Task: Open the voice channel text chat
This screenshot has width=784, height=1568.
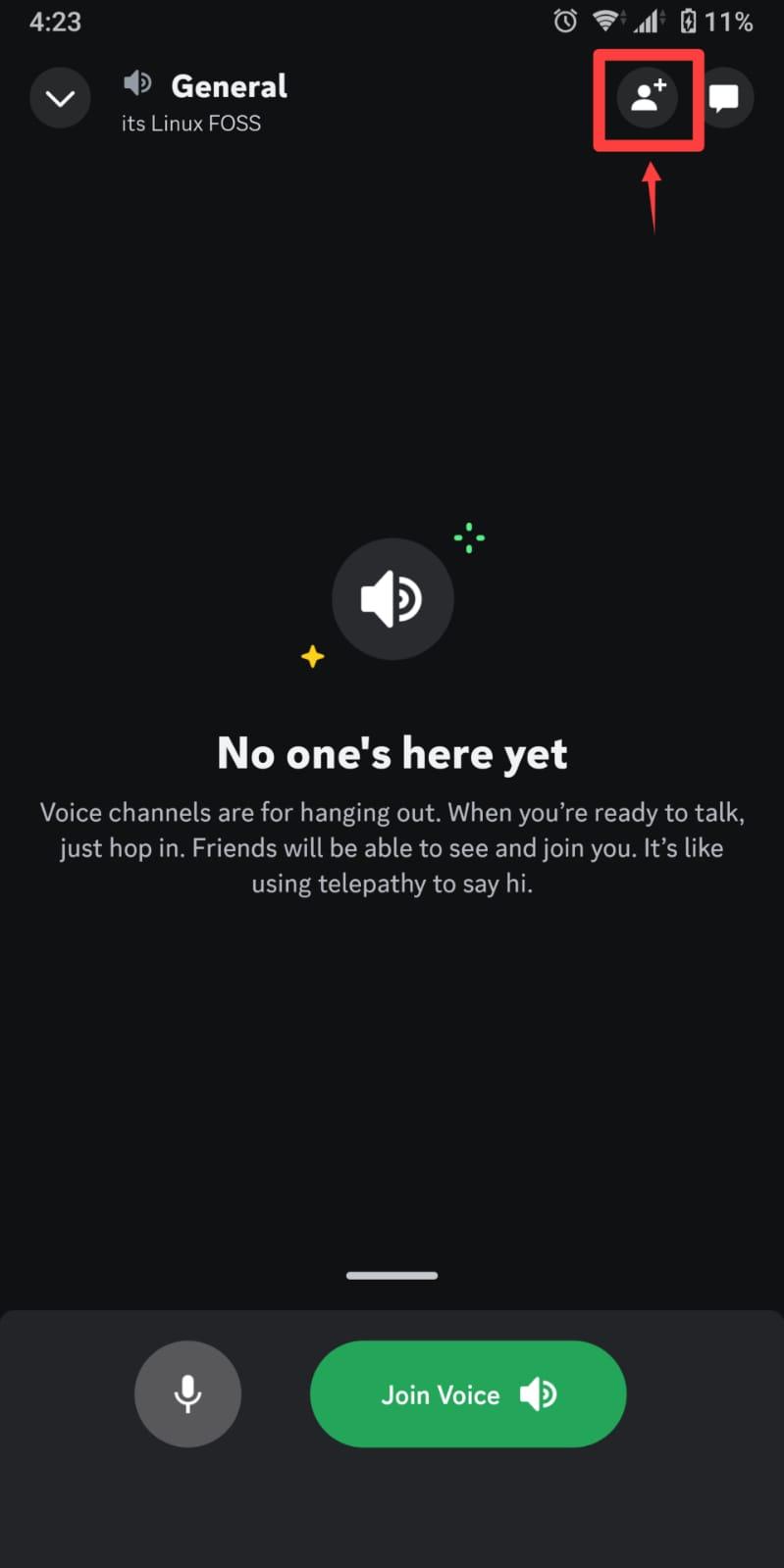Action: [724, 98]
